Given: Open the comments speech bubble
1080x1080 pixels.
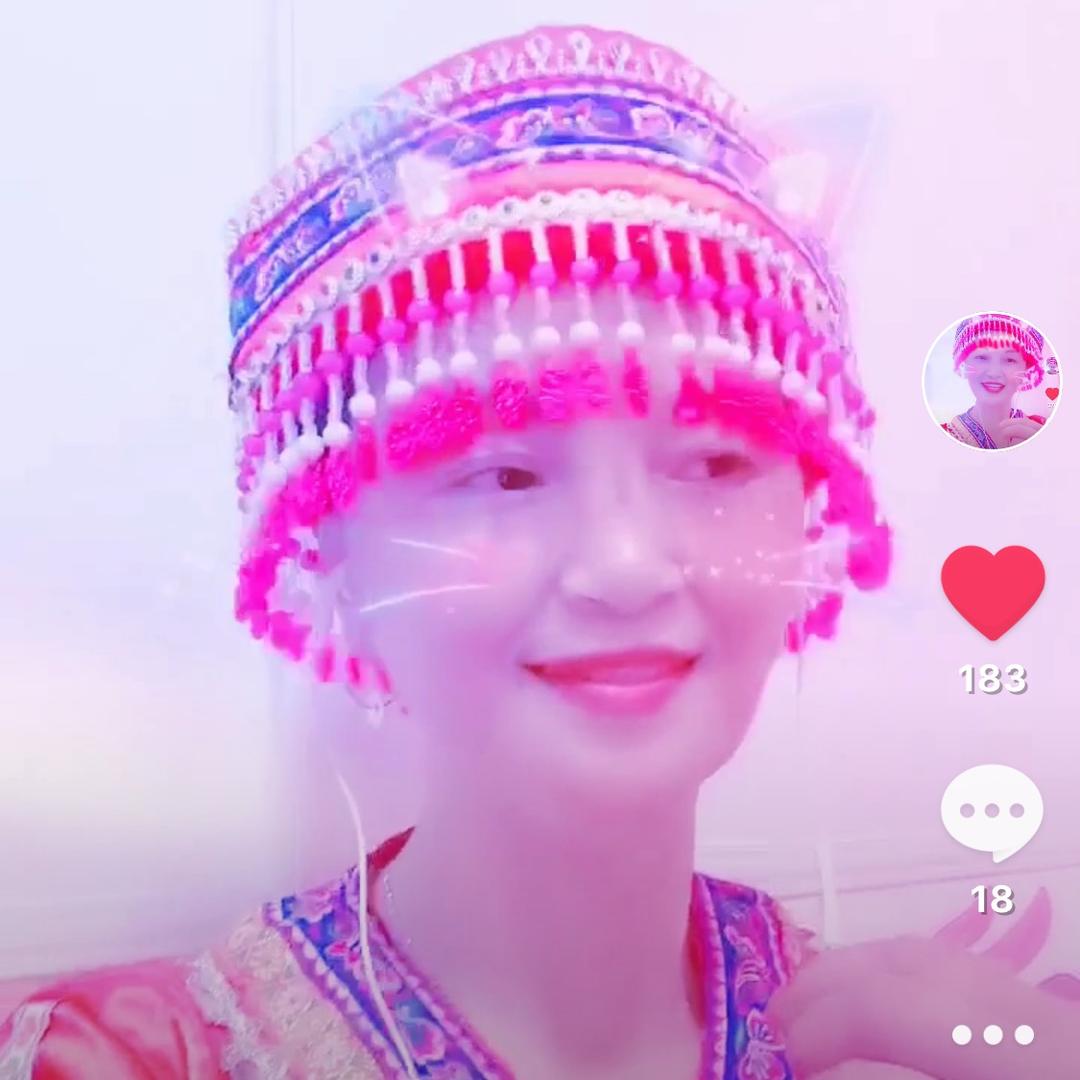Looking at the screenshot, I should [x=991, y=812].
